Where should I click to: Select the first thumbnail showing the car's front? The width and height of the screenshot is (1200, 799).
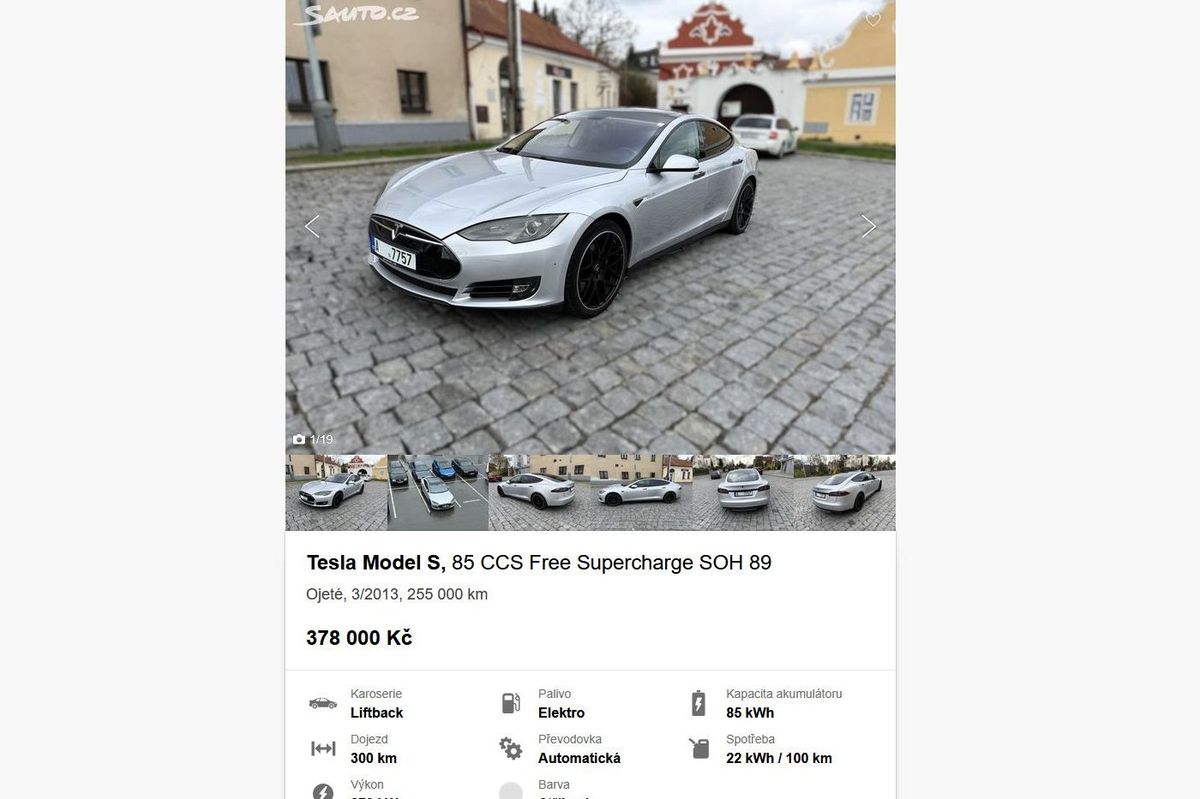pyautogui.click(x=336, y=492)
